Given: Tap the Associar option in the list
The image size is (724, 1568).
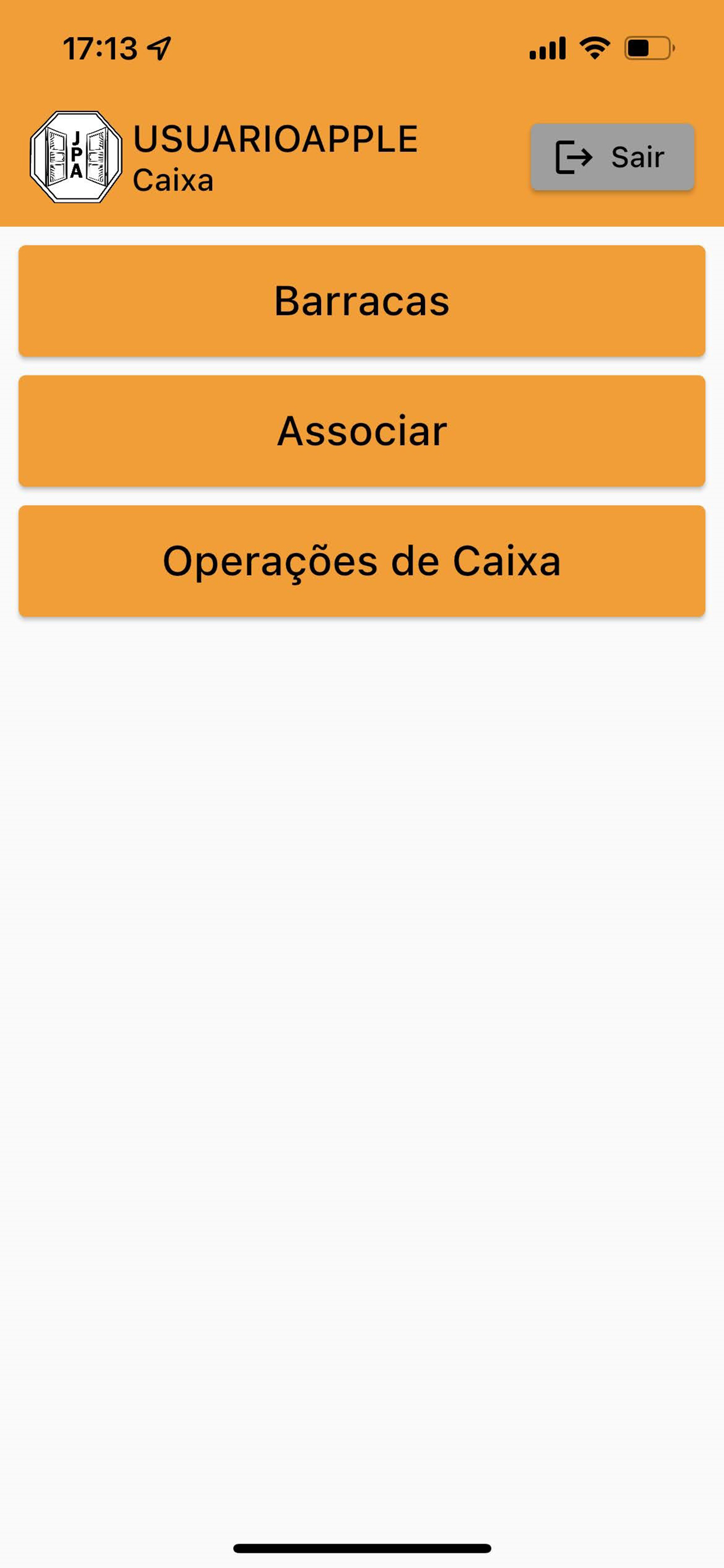Looking at the screenshot, I should (x=361, y=432).
